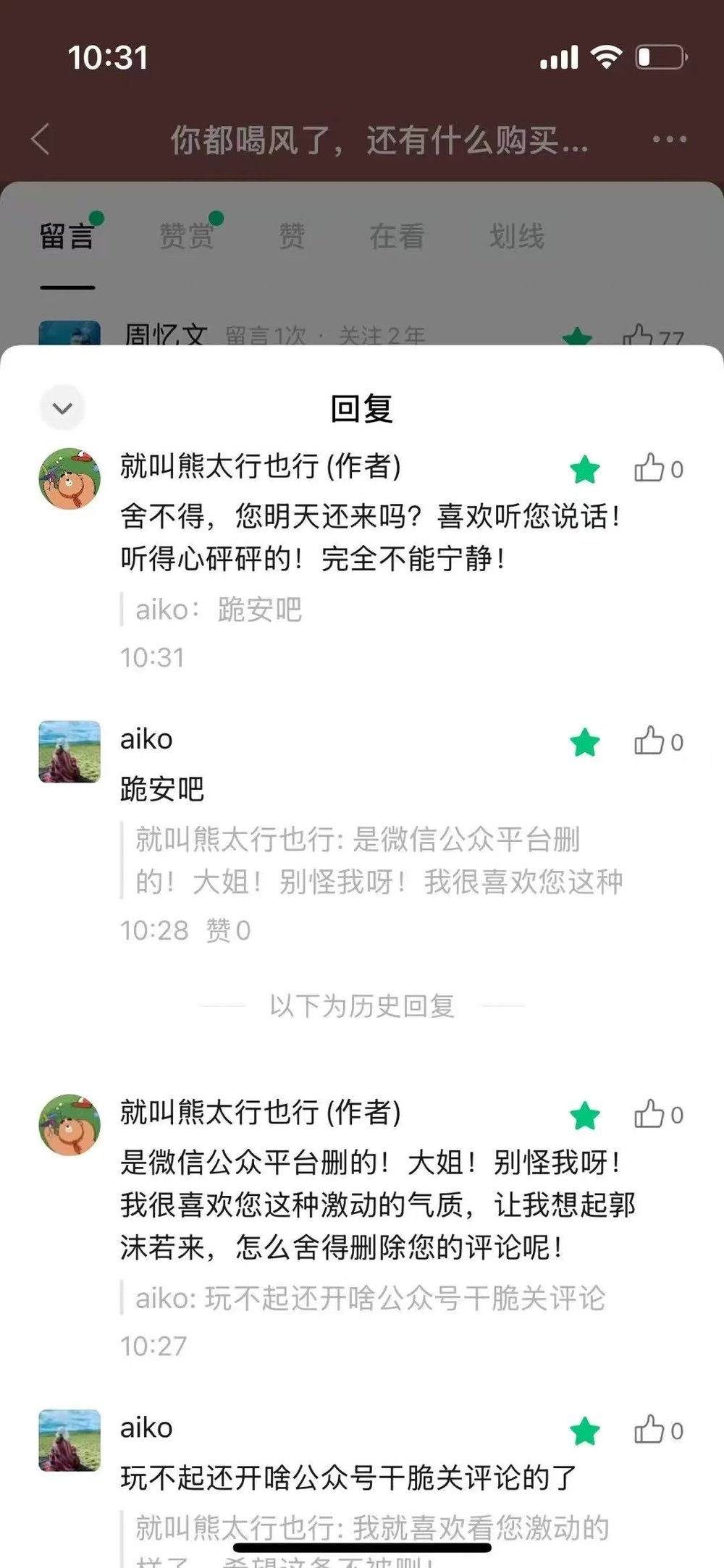Collapse the 回复 panel with the down chevron
Image resolution: width=724 pixels, height=1568 pixels.
tap(62, 408)
